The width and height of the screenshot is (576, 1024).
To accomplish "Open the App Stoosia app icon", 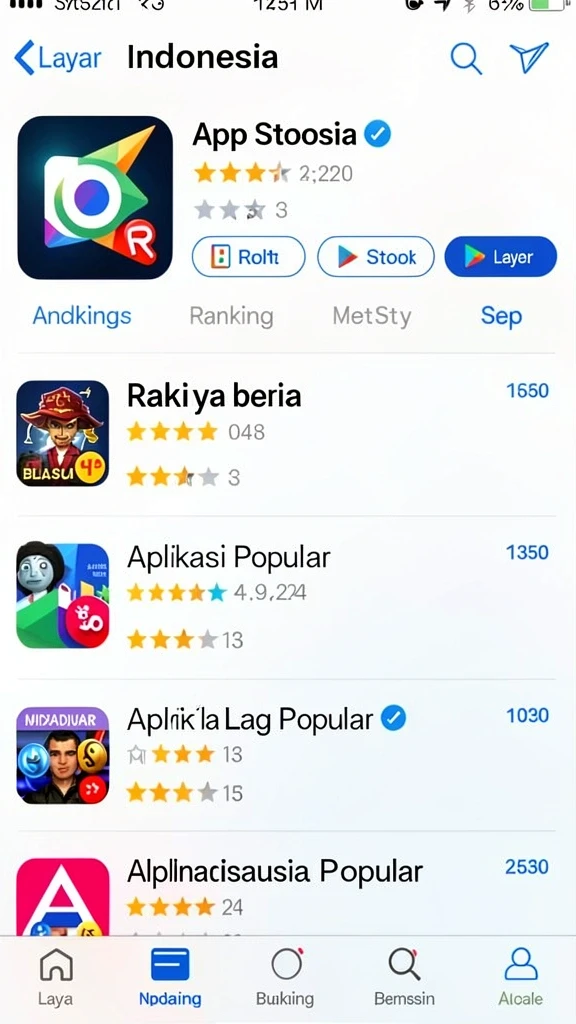I will 95,198.
